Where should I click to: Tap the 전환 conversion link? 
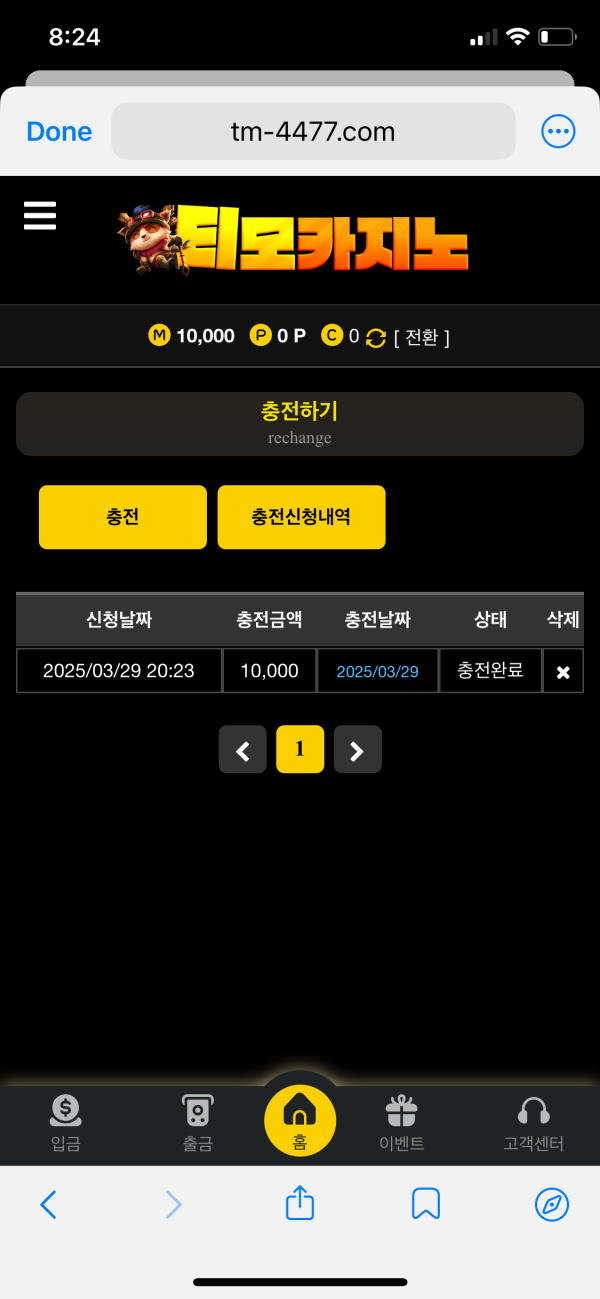pos(421,337)
